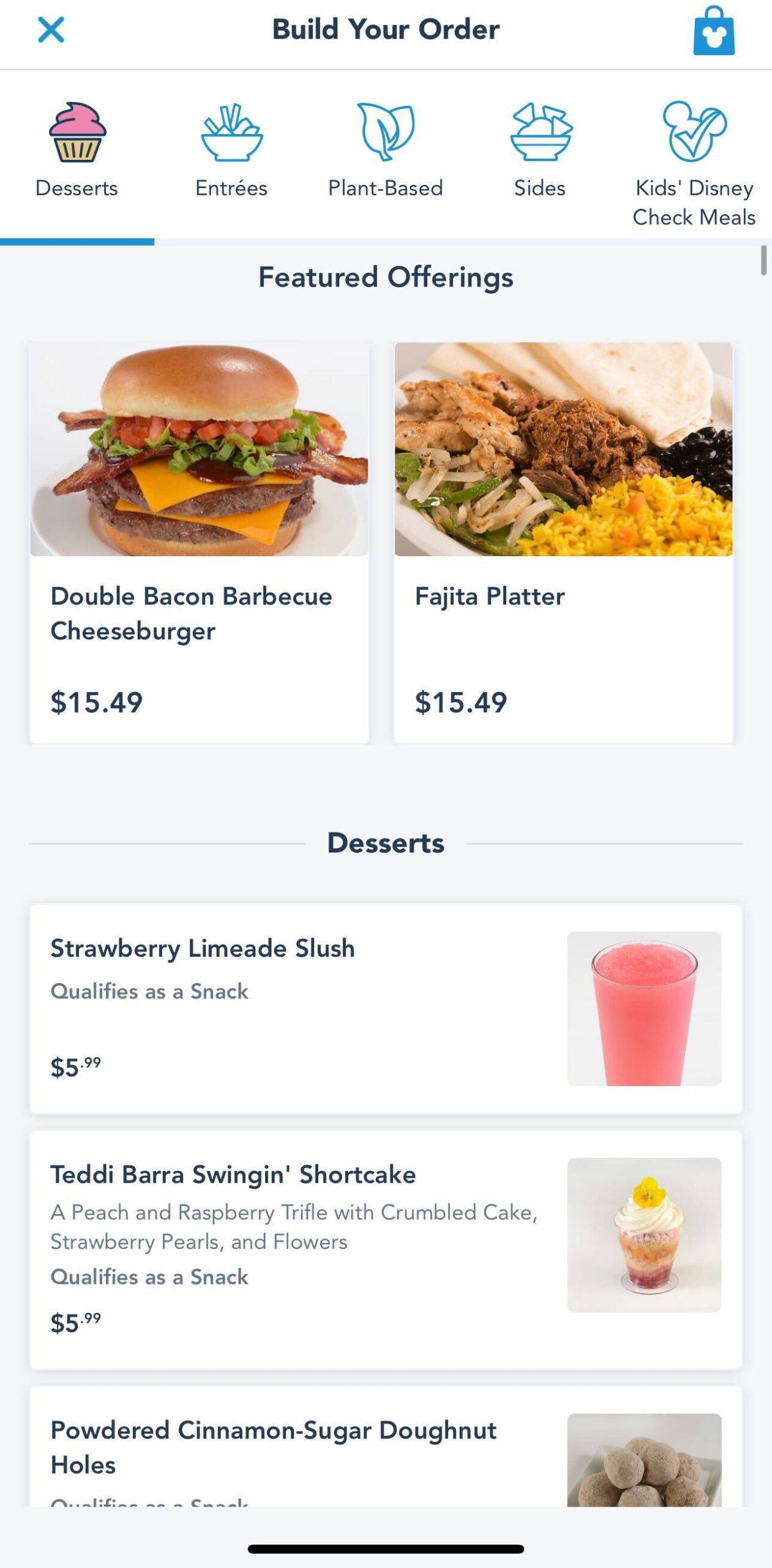Open the Double Bacon Barbecue Cheeseburger card

[199, 542]
